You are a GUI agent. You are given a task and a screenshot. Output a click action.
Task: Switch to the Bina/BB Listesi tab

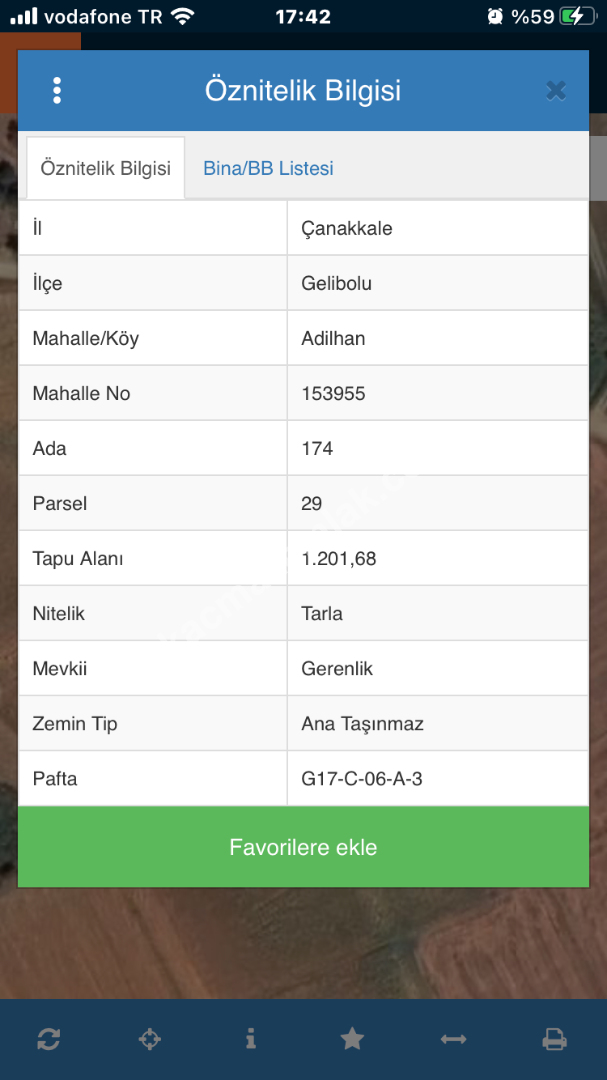pyautogui.click(x=268, y=168)
